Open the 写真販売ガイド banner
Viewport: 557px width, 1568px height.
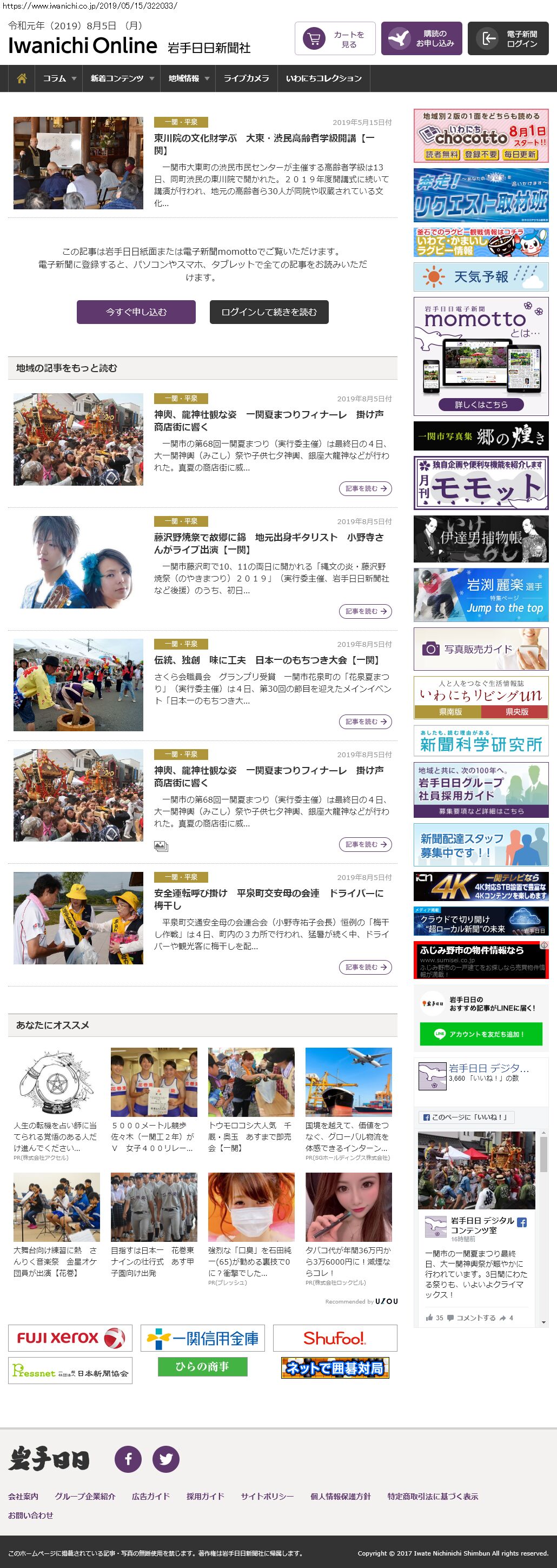[x=481, y=649]
